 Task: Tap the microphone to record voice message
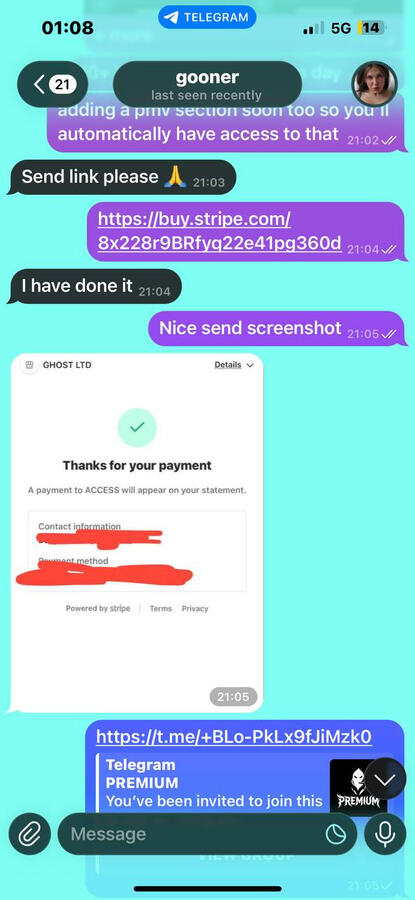point(385,833)
